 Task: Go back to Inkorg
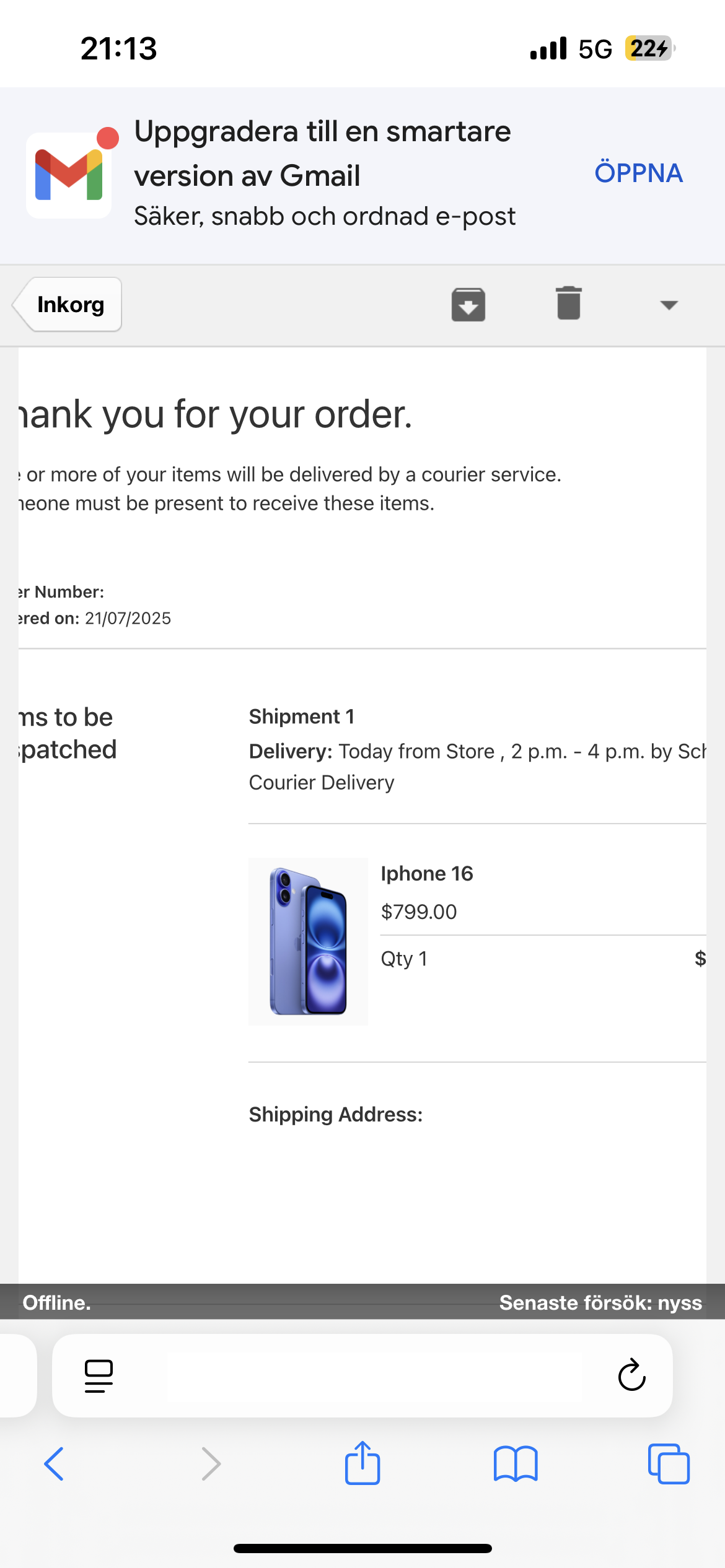(68, 305)
